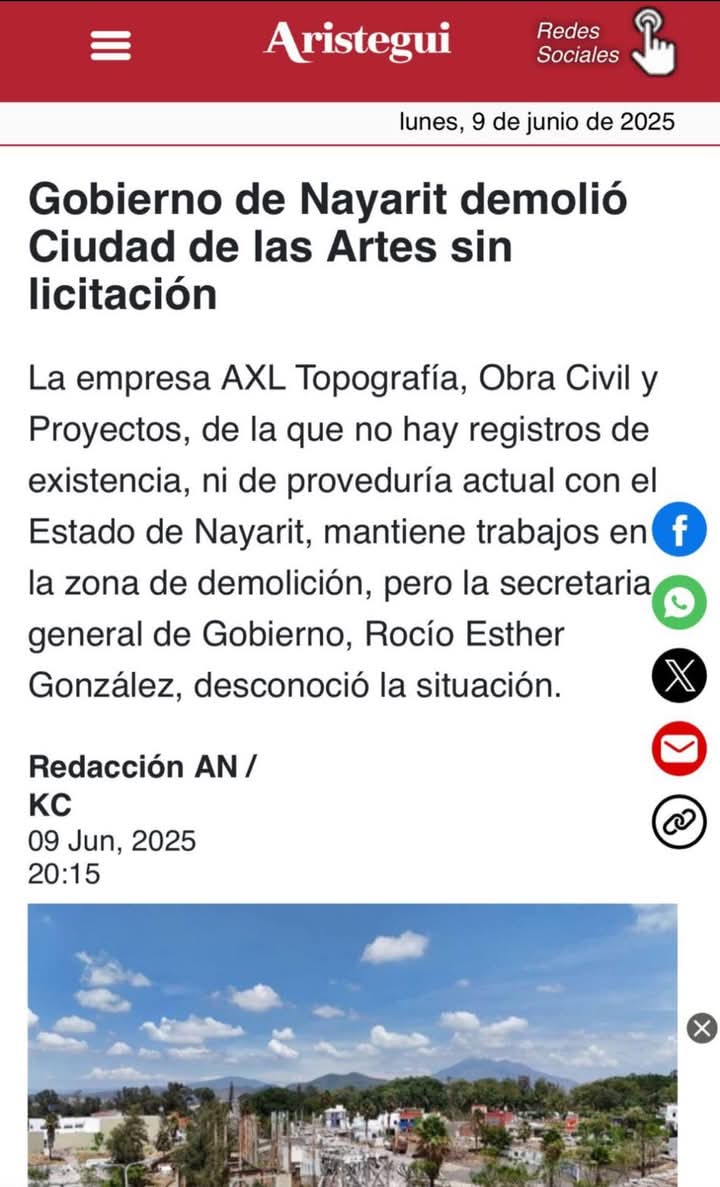Send article by email
720x1187 pixels.
click(680, 749)
